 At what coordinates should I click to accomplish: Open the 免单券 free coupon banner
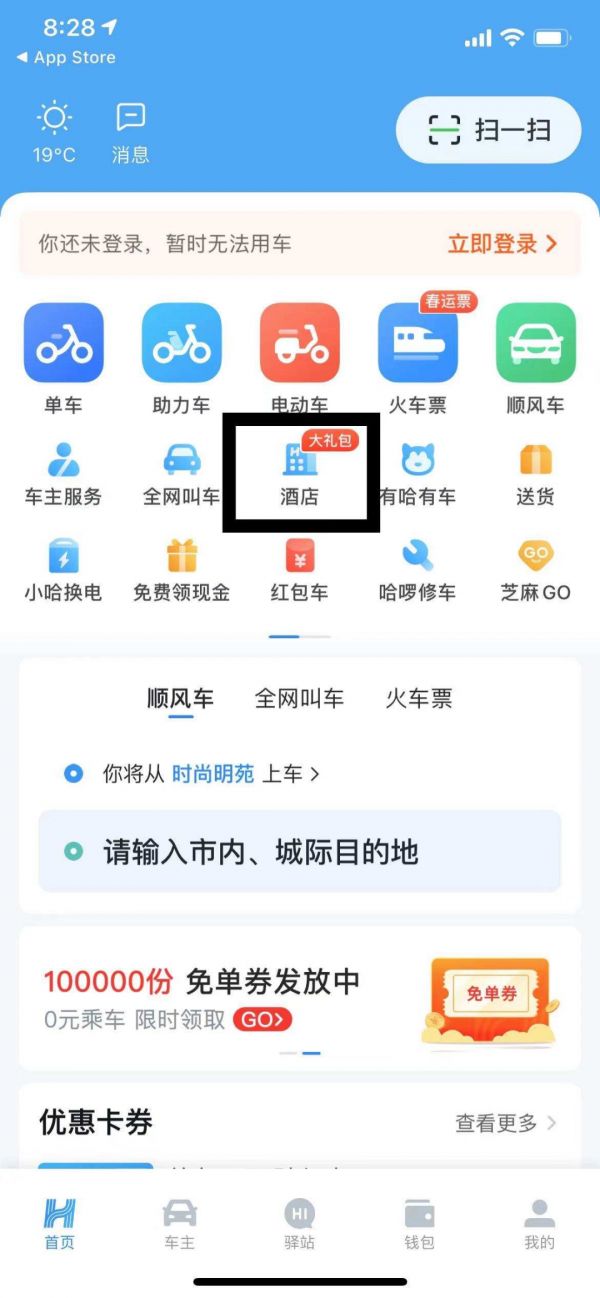[300, 997]
